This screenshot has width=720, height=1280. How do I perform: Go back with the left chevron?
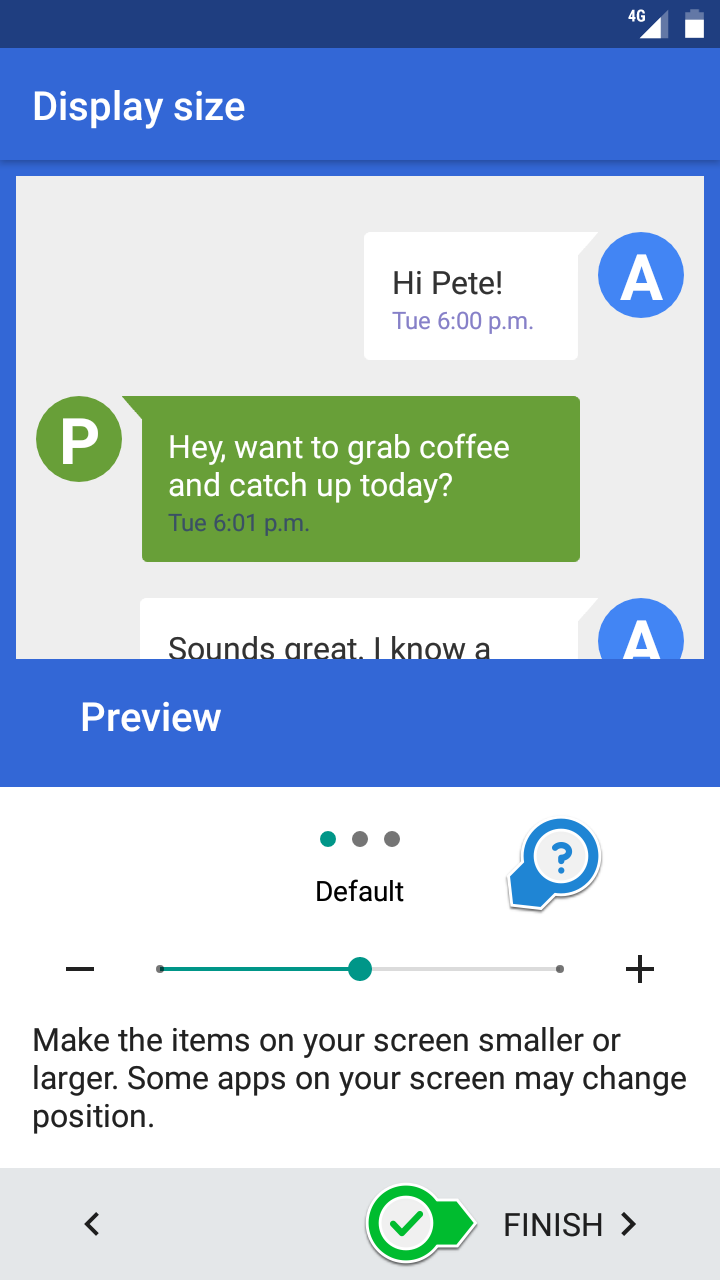92,1224
